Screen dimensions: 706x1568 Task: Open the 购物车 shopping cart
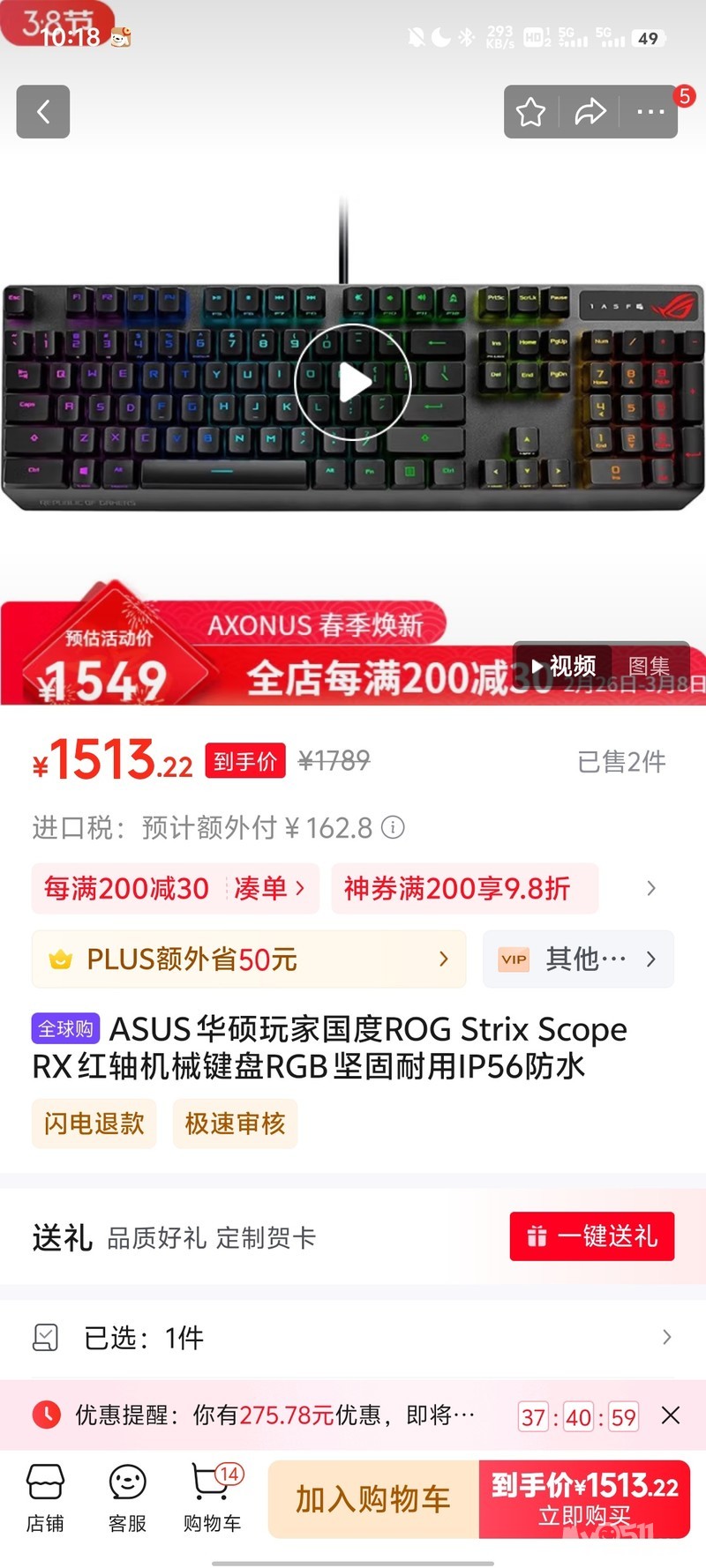tap(212, 1498)
